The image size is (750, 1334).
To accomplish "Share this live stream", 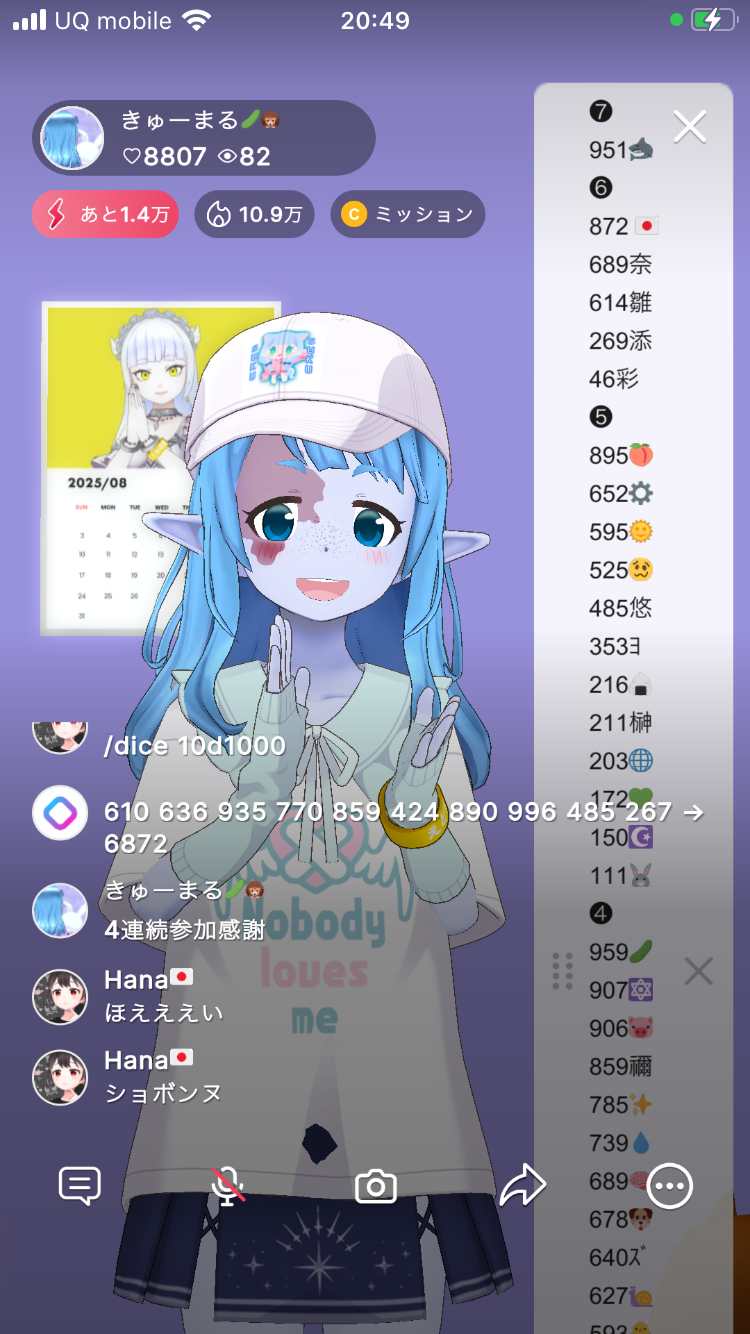I will (x=522, y=1186).
